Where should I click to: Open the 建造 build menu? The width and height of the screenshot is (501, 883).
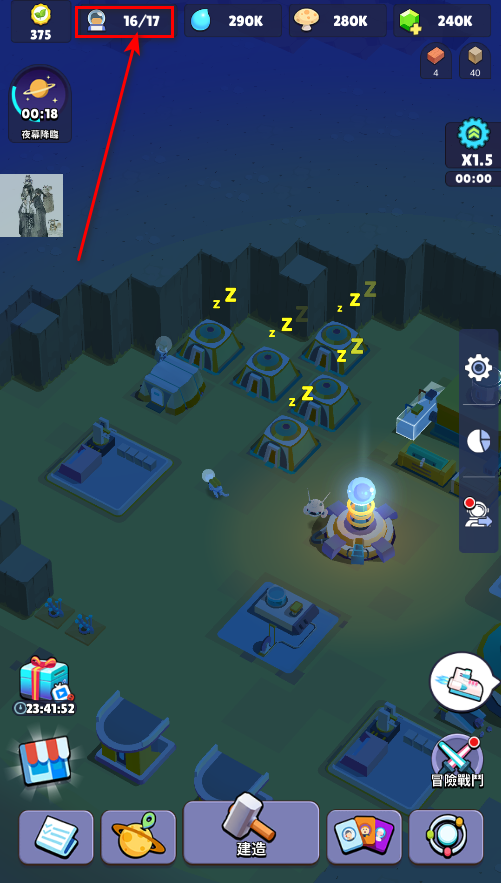(x=251, y=832)
